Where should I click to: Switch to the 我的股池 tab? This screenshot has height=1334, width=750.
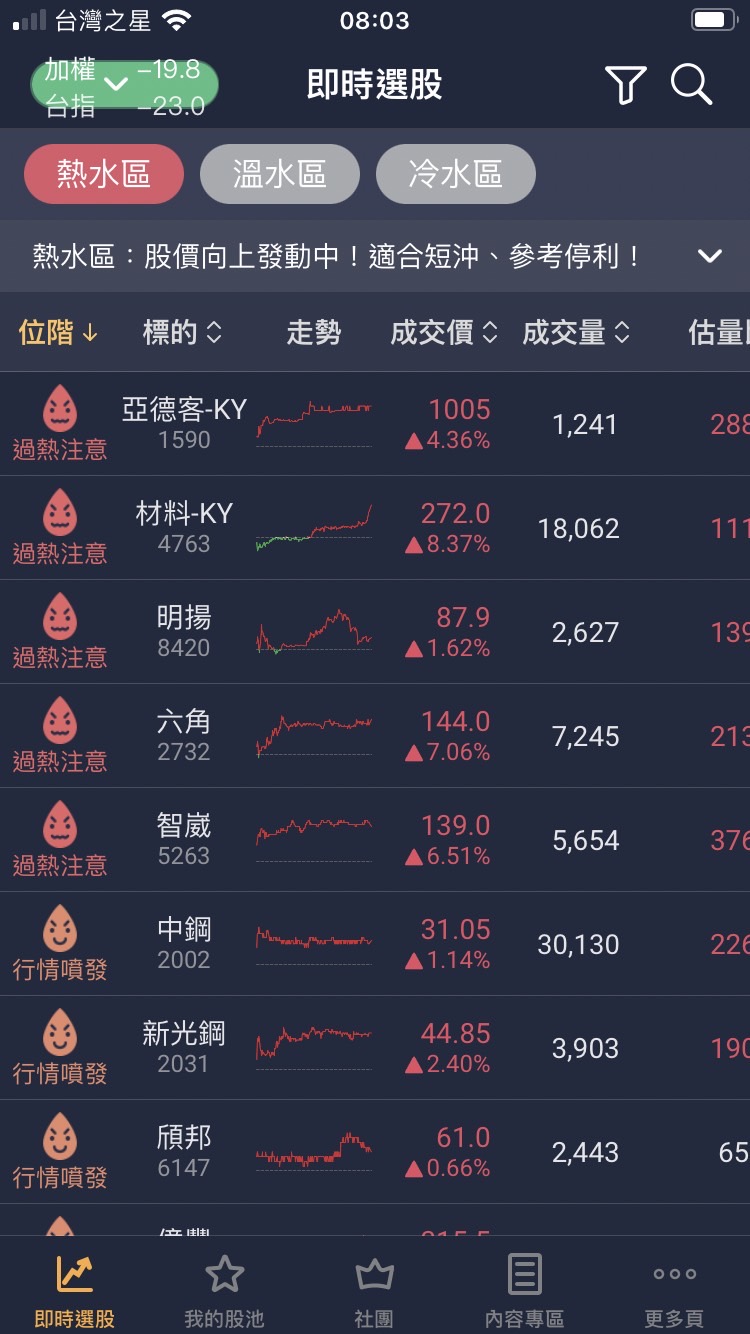[x=225, y=1290]
